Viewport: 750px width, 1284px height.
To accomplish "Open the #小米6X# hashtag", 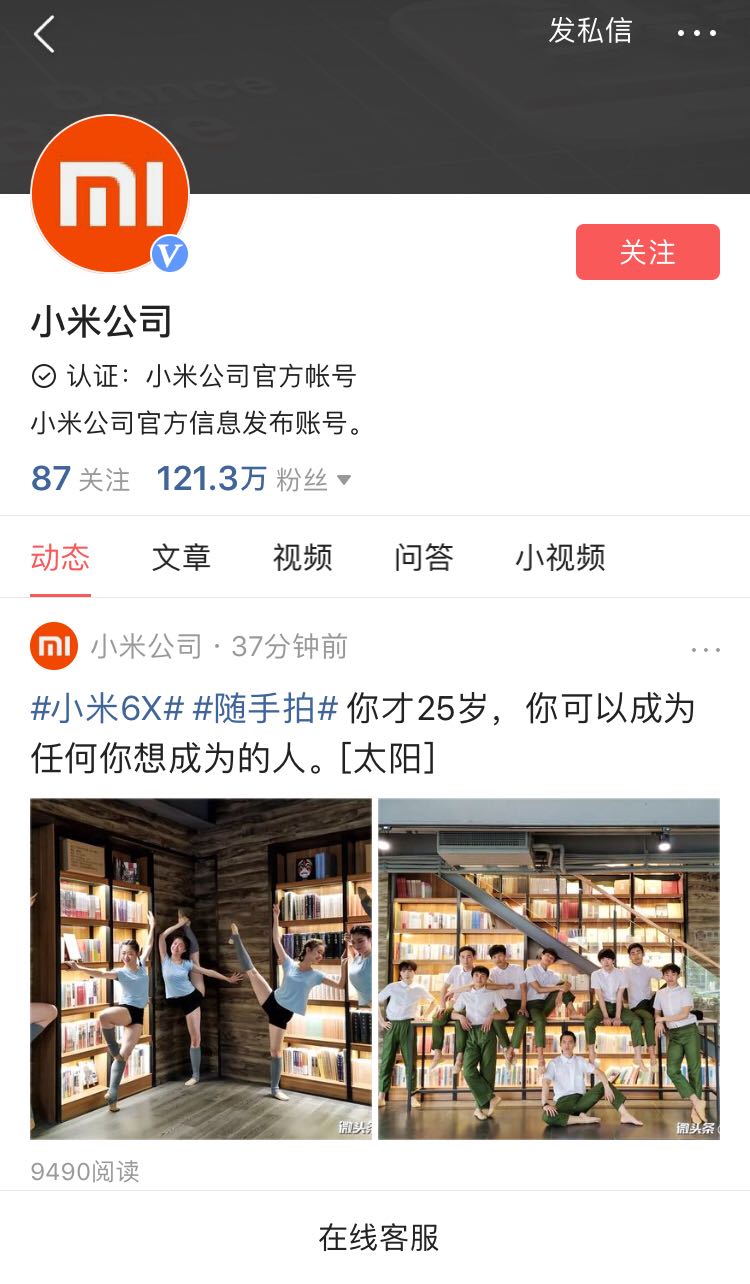I will pos(107,708).
